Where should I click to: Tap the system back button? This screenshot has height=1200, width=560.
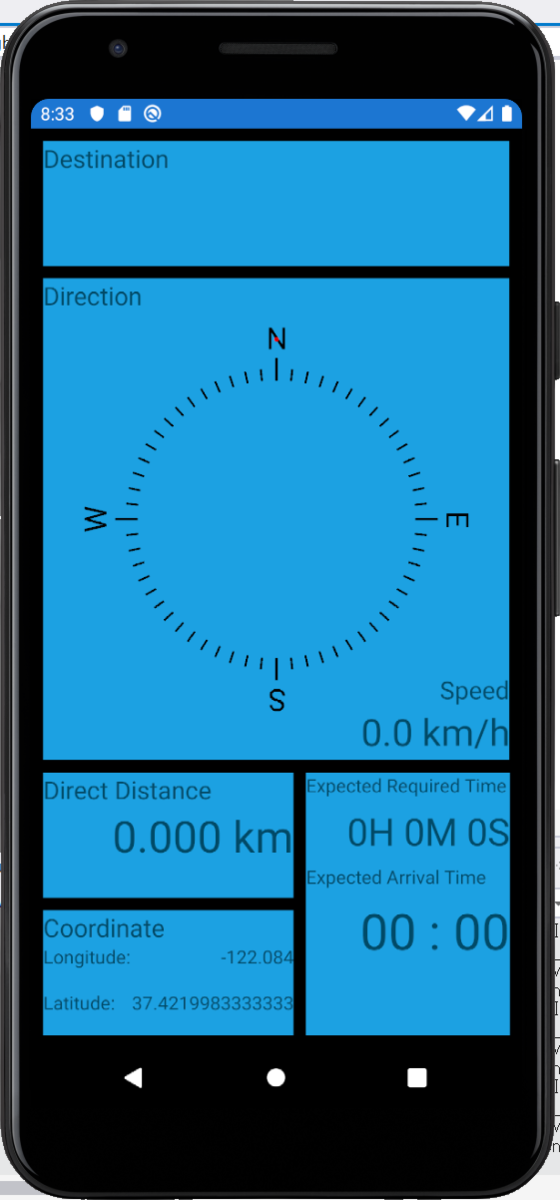pyautogui.click(x=133, y=1077)
